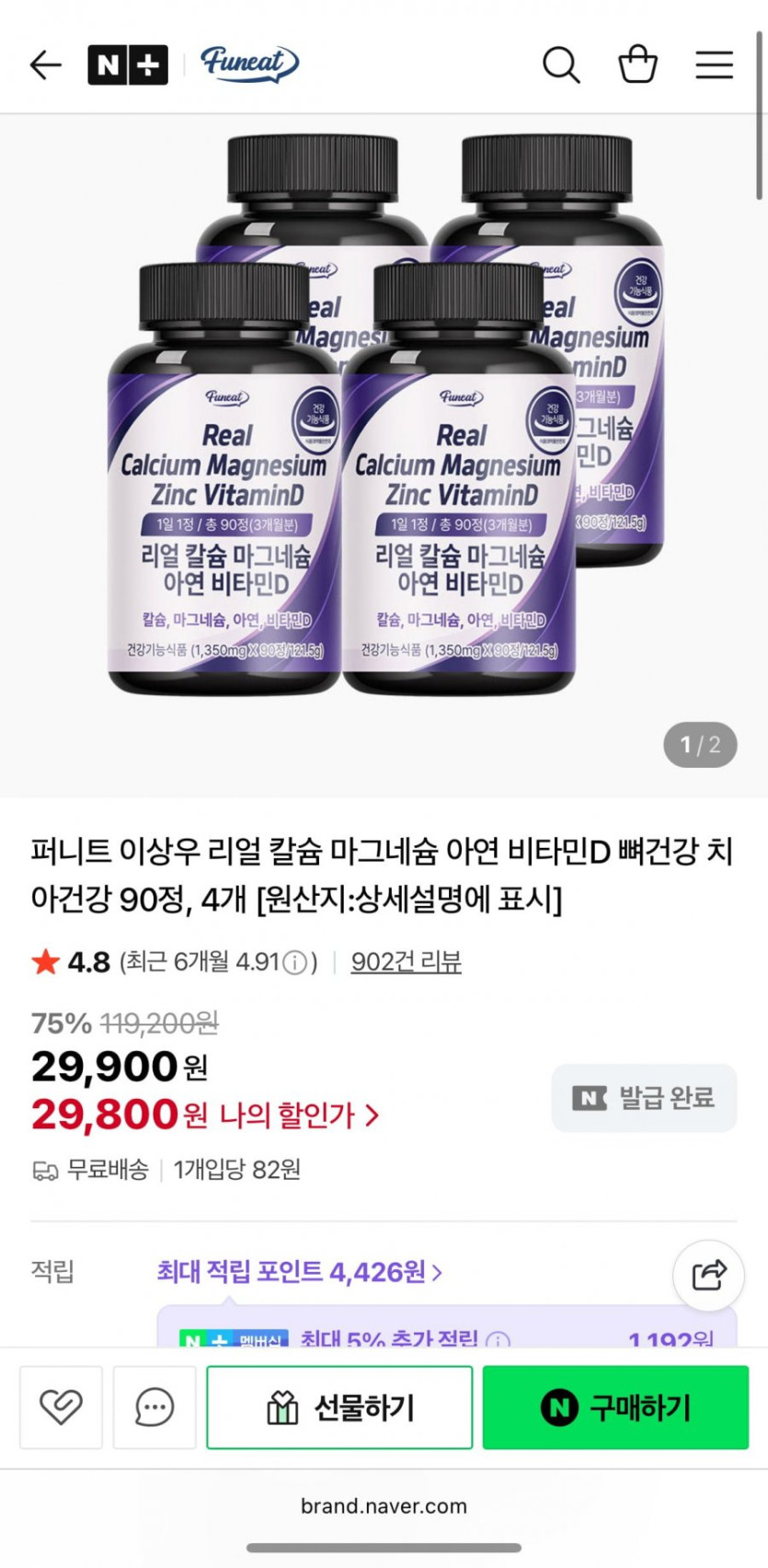Share this product
The image size is (768, 1568).
click(x=708, y=1275)
